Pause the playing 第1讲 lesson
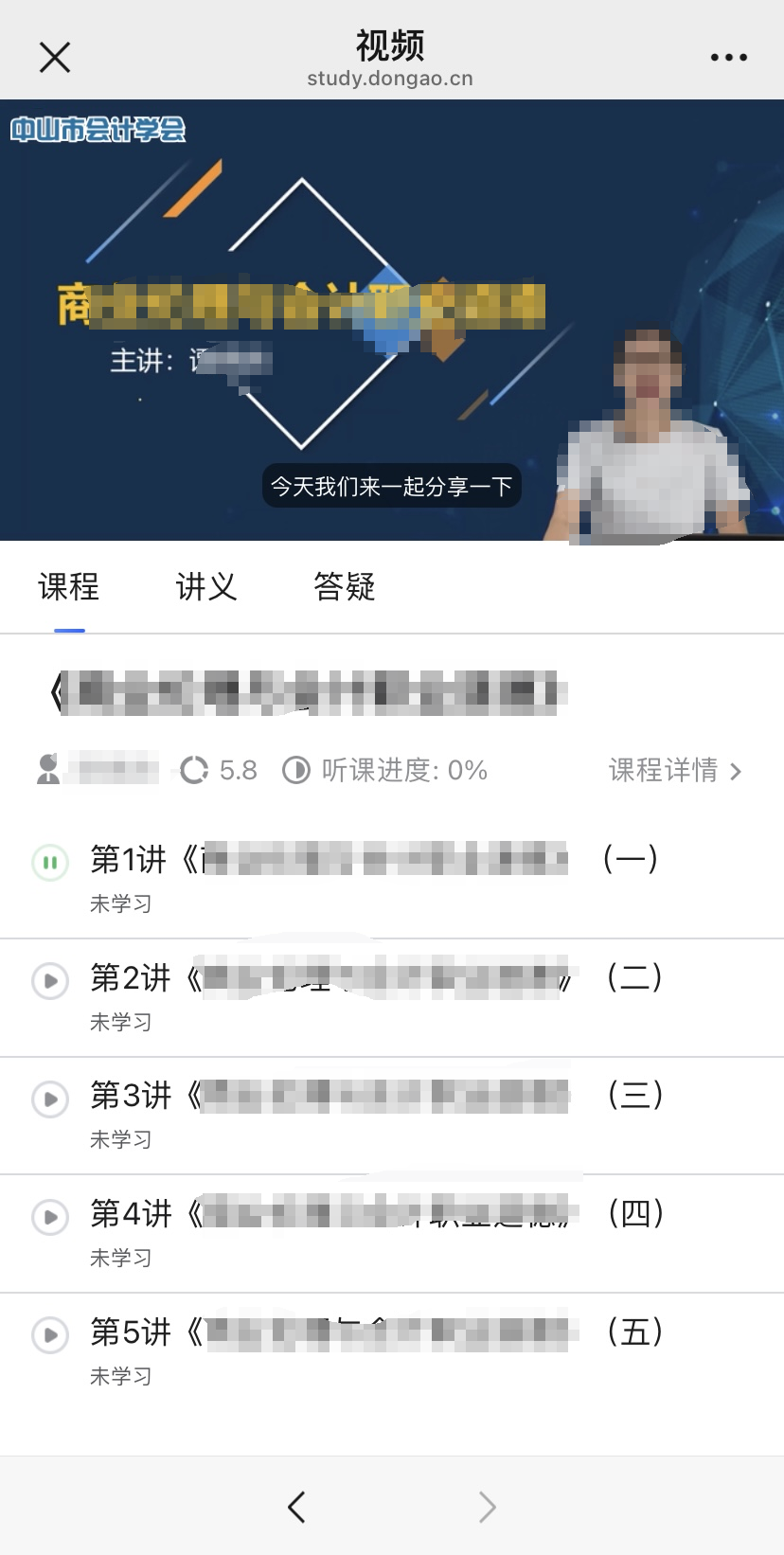This screenshot has width=784, height=1555. (50, 863)
